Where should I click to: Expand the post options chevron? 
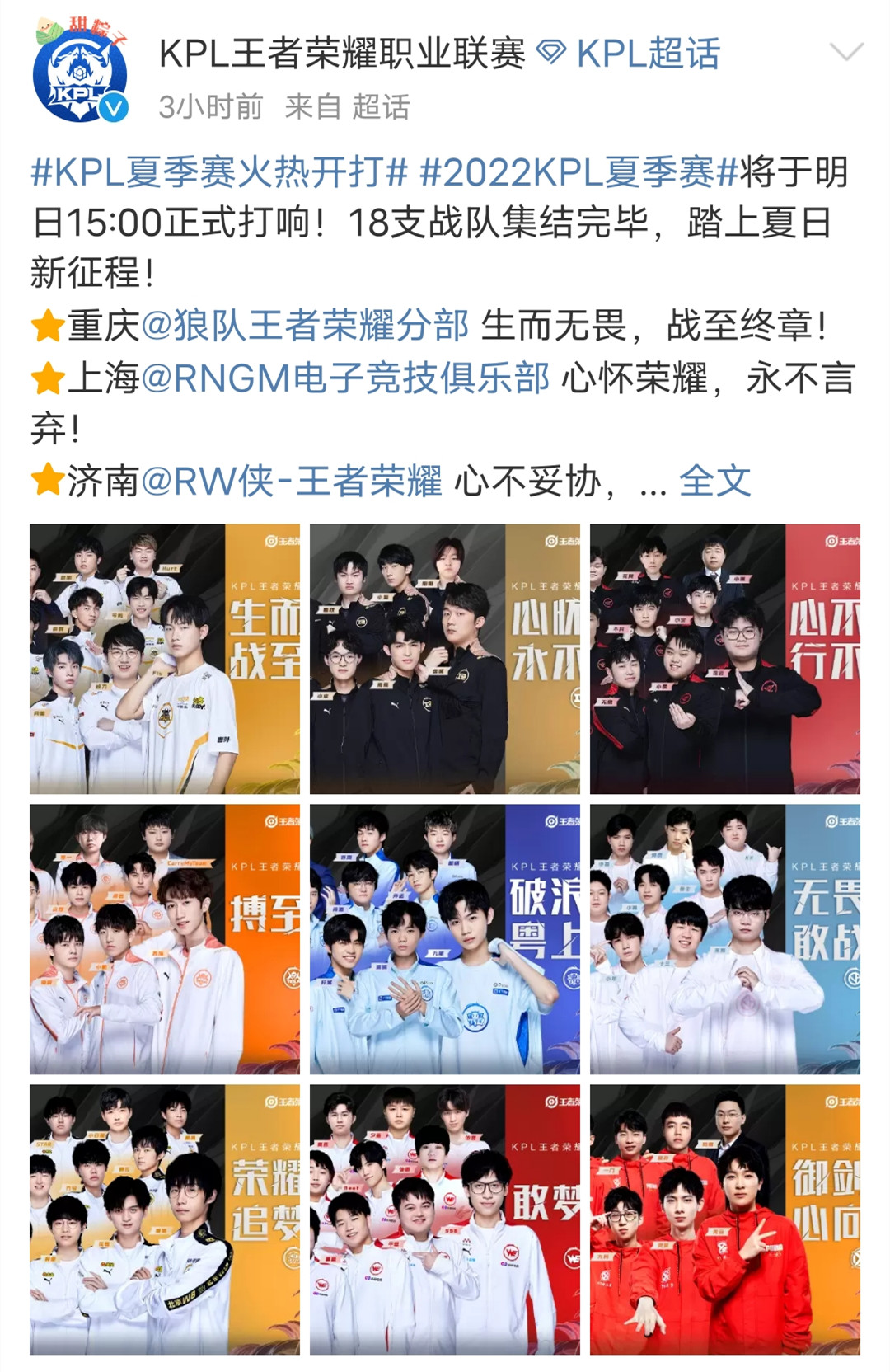[x=845, y=53]
